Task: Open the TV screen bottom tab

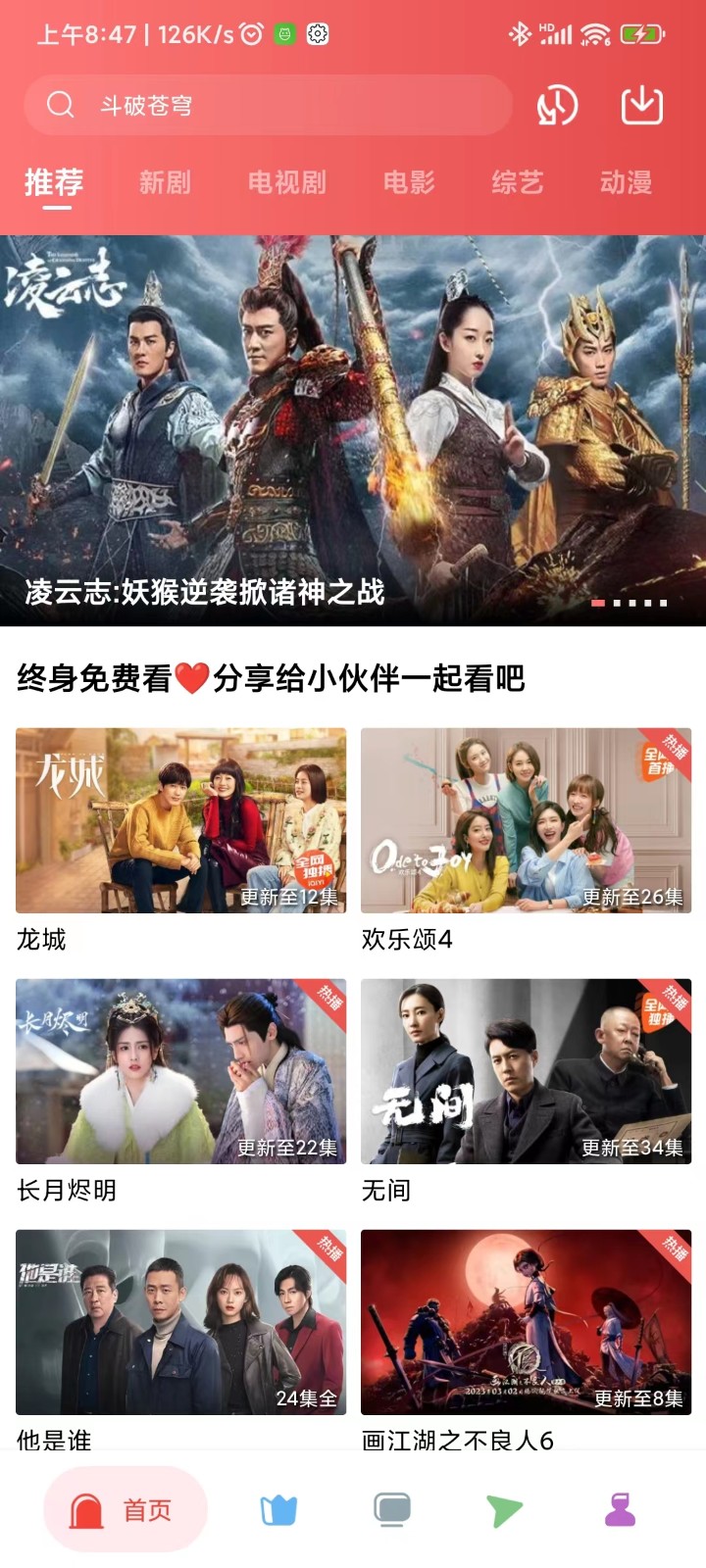Action: point(392,1510)
